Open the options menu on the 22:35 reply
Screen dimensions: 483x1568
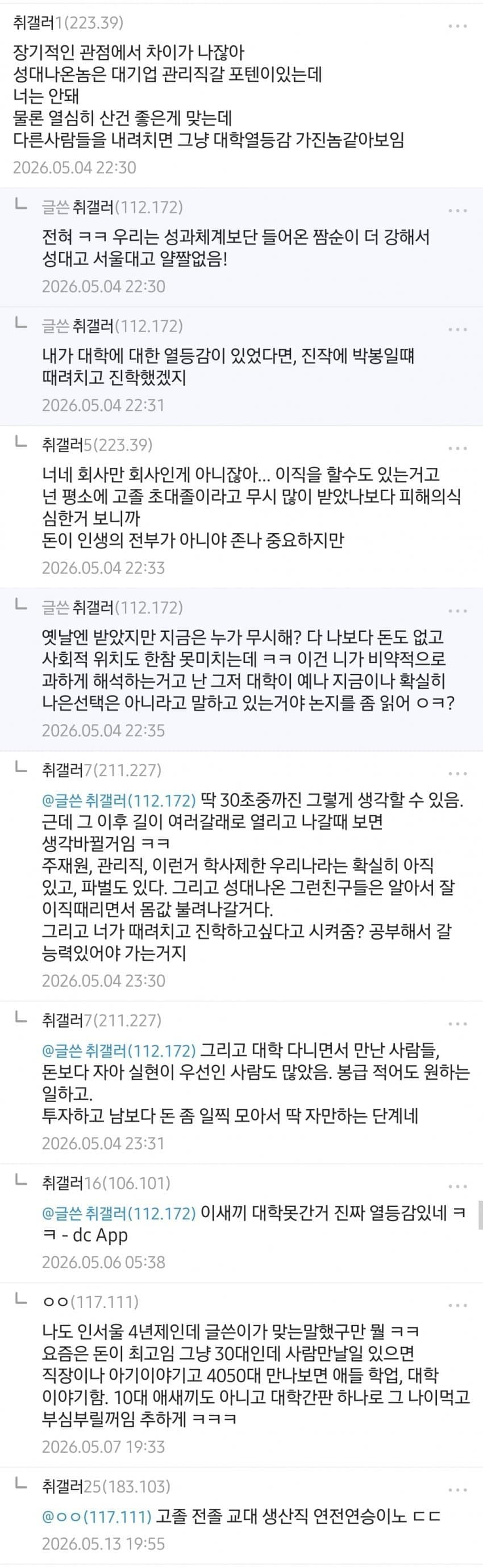tap(457, 610)
